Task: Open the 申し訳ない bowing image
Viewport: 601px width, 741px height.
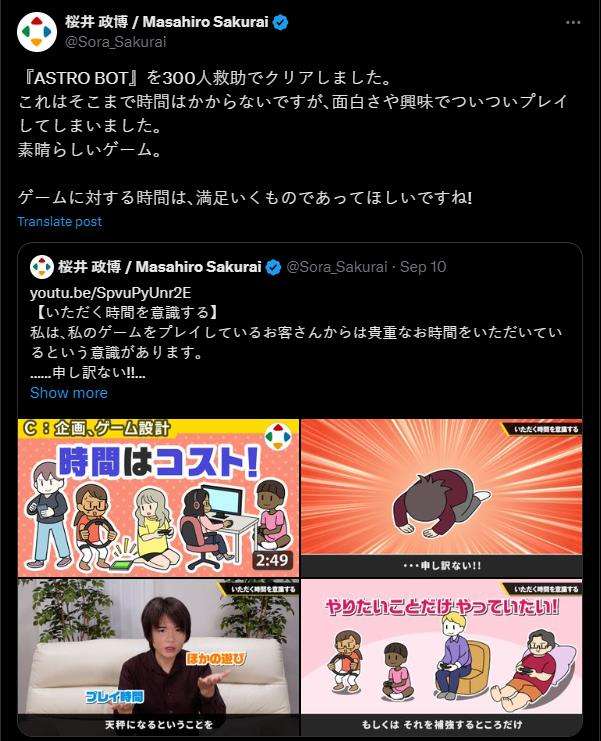Action: (441, 497)
